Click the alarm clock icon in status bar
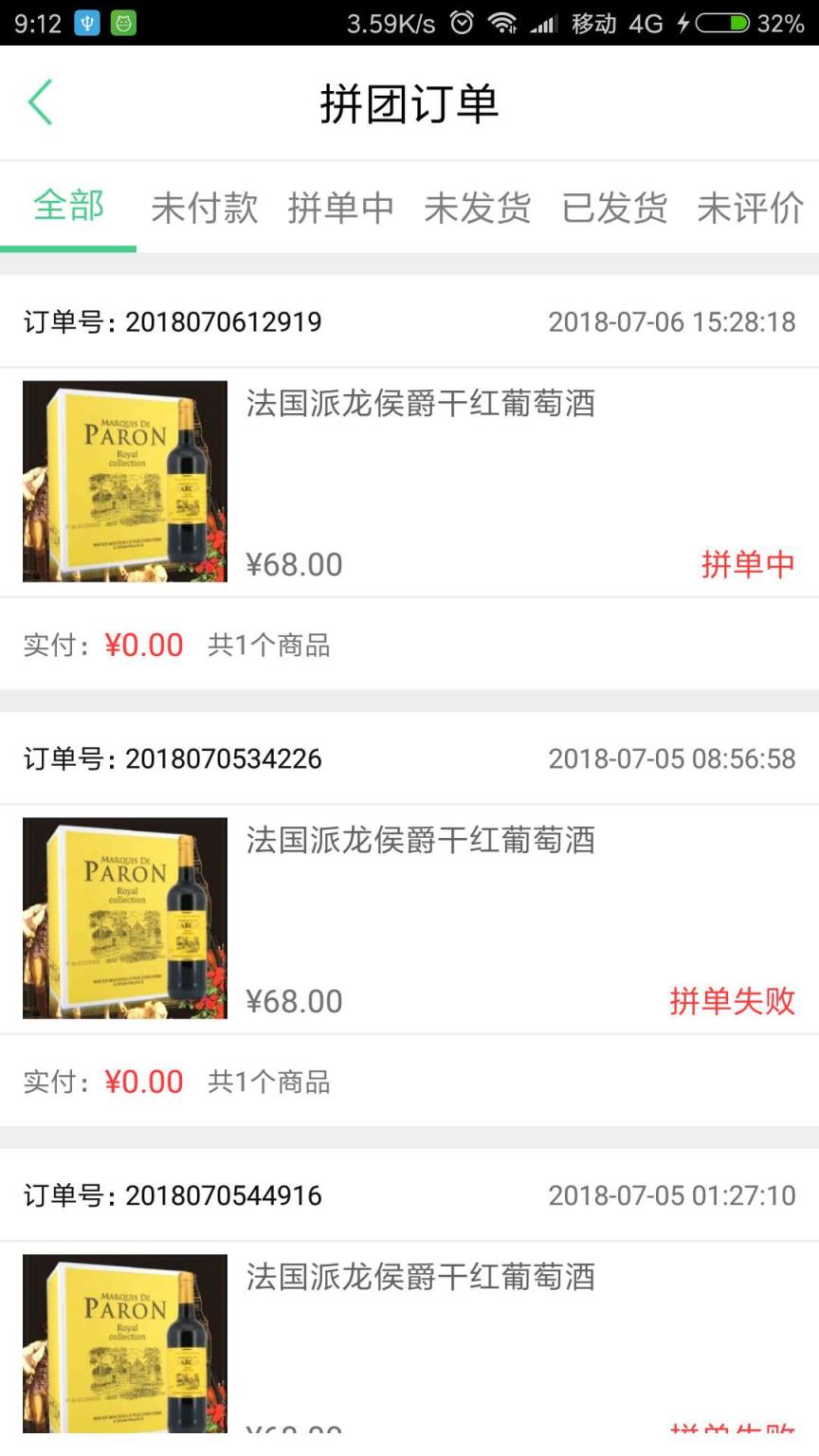This screenshot has width=819, height=1456. click(x=463, y=22)
